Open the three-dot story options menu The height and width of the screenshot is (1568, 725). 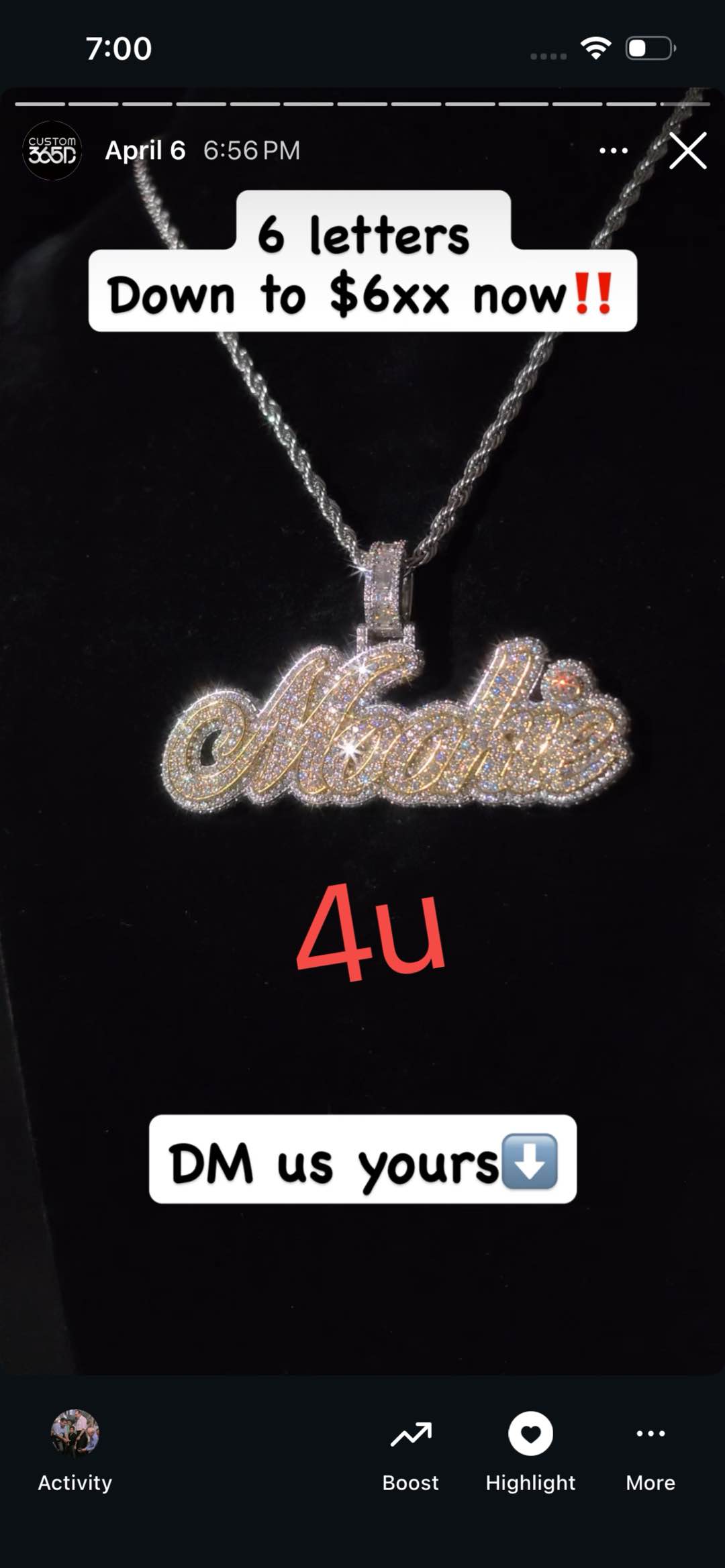[613, 150]
